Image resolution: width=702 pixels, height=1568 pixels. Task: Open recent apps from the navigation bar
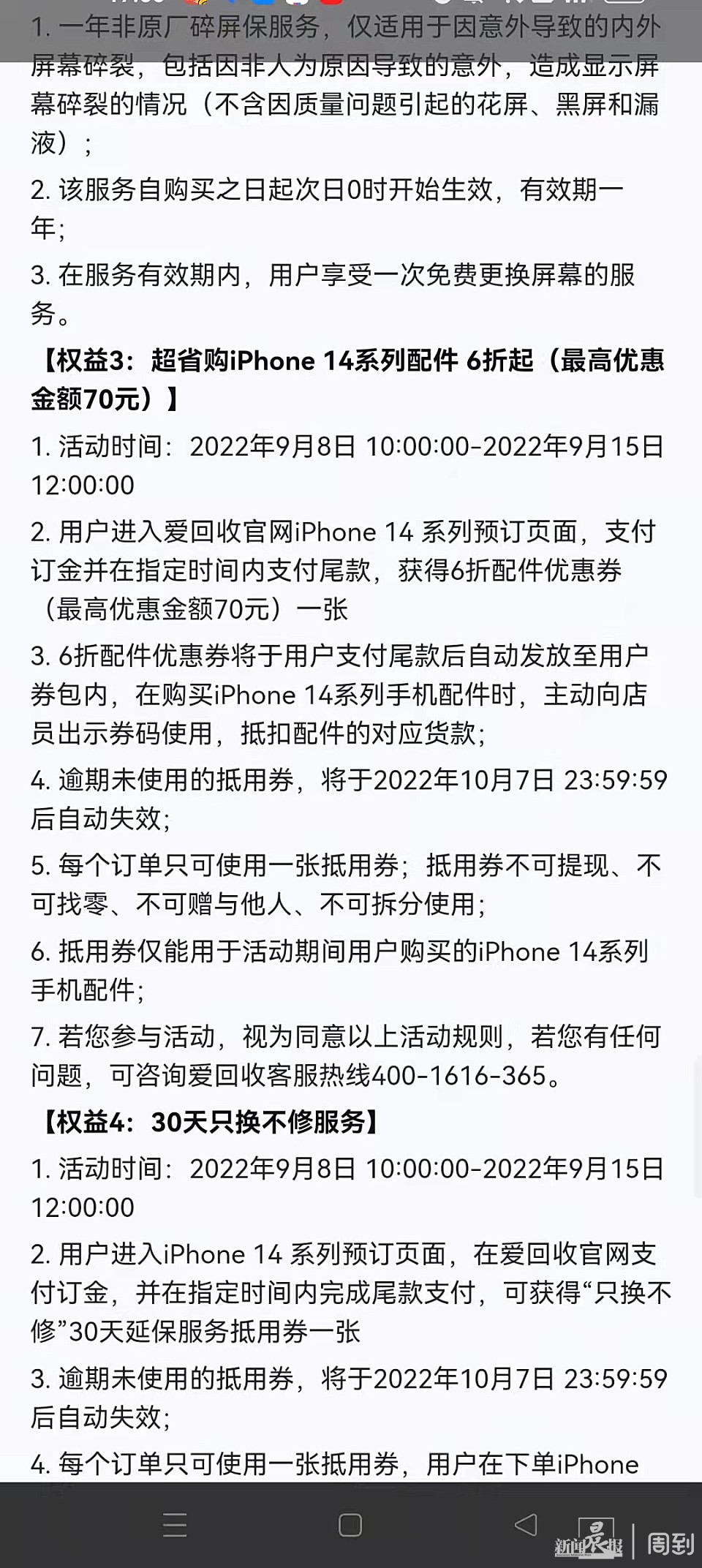pos(175,1526)
